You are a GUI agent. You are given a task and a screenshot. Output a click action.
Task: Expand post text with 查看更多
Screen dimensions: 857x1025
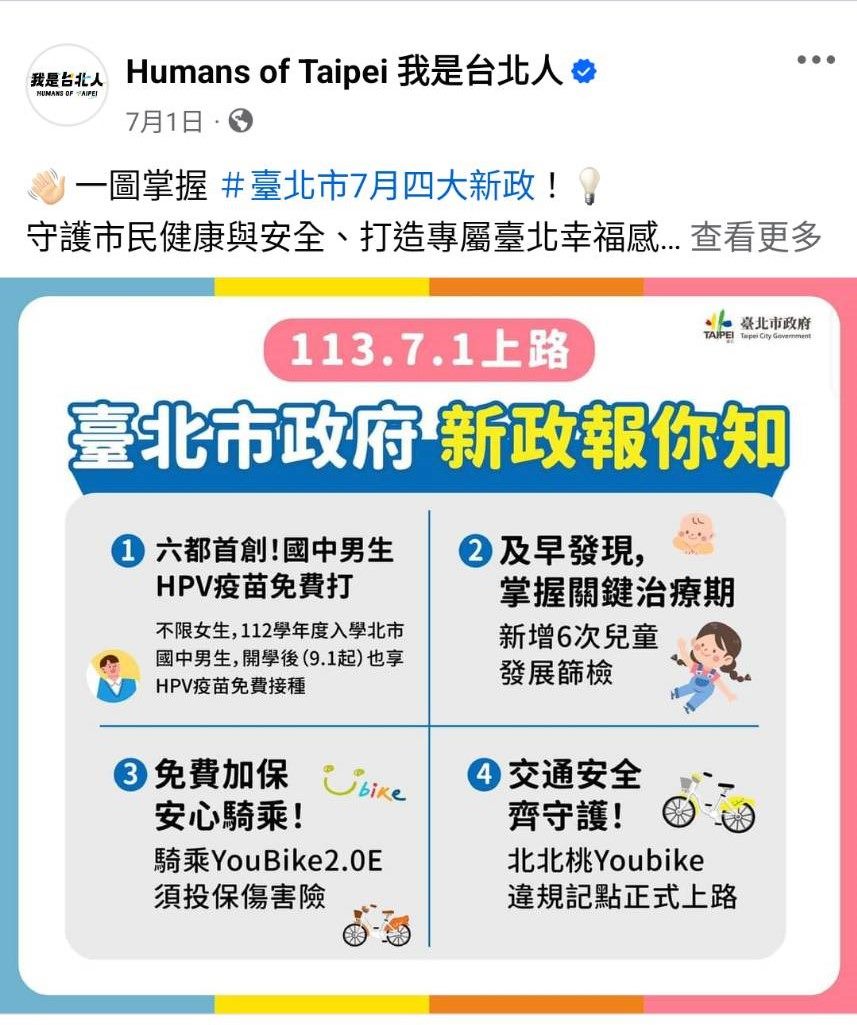[x=756, y=237]
